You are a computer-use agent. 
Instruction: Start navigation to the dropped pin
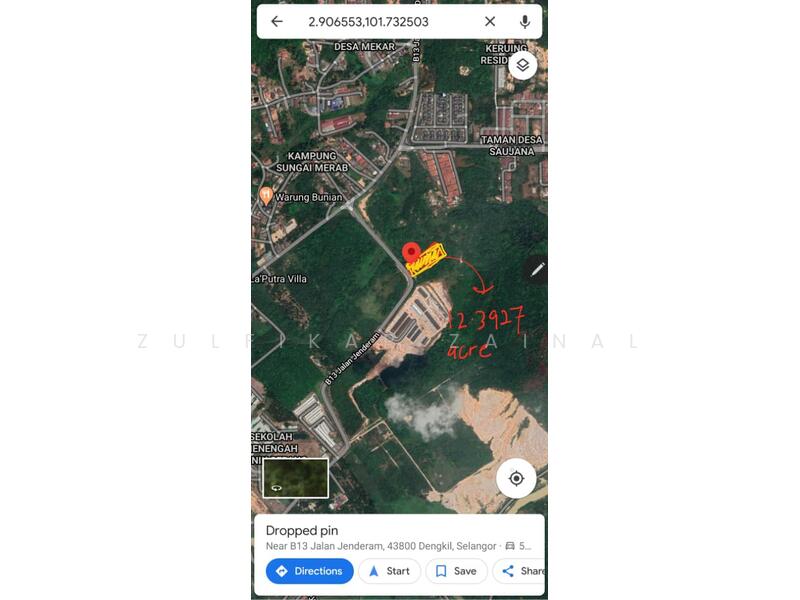click(x=389, y=571)
